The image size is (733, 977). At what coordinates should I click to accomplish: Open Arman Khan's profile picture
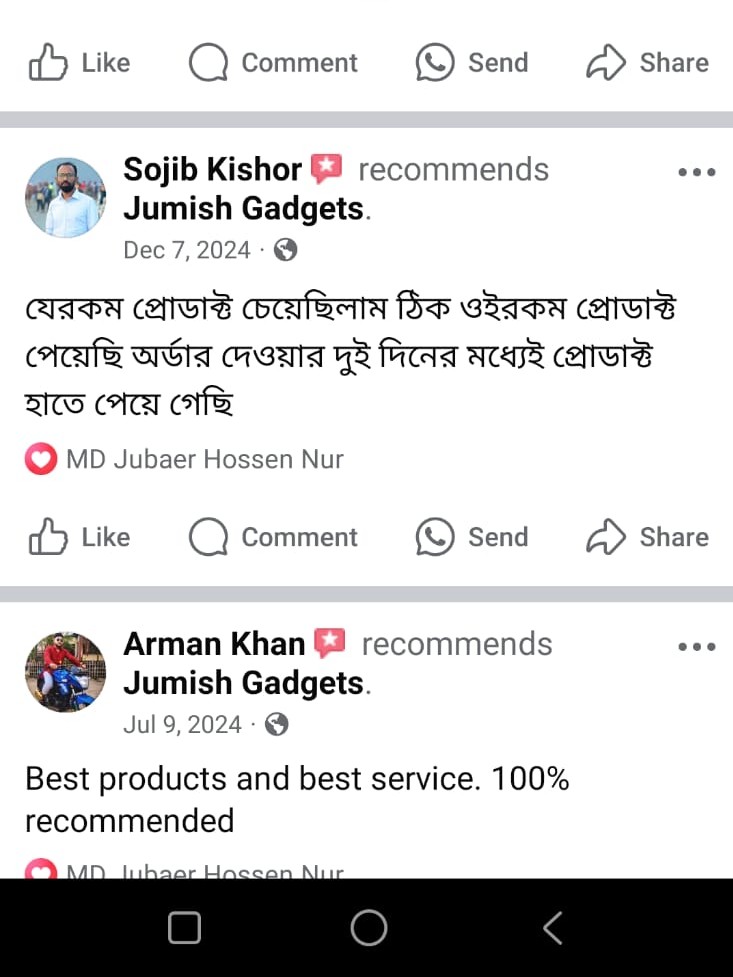tap(65, 672)
